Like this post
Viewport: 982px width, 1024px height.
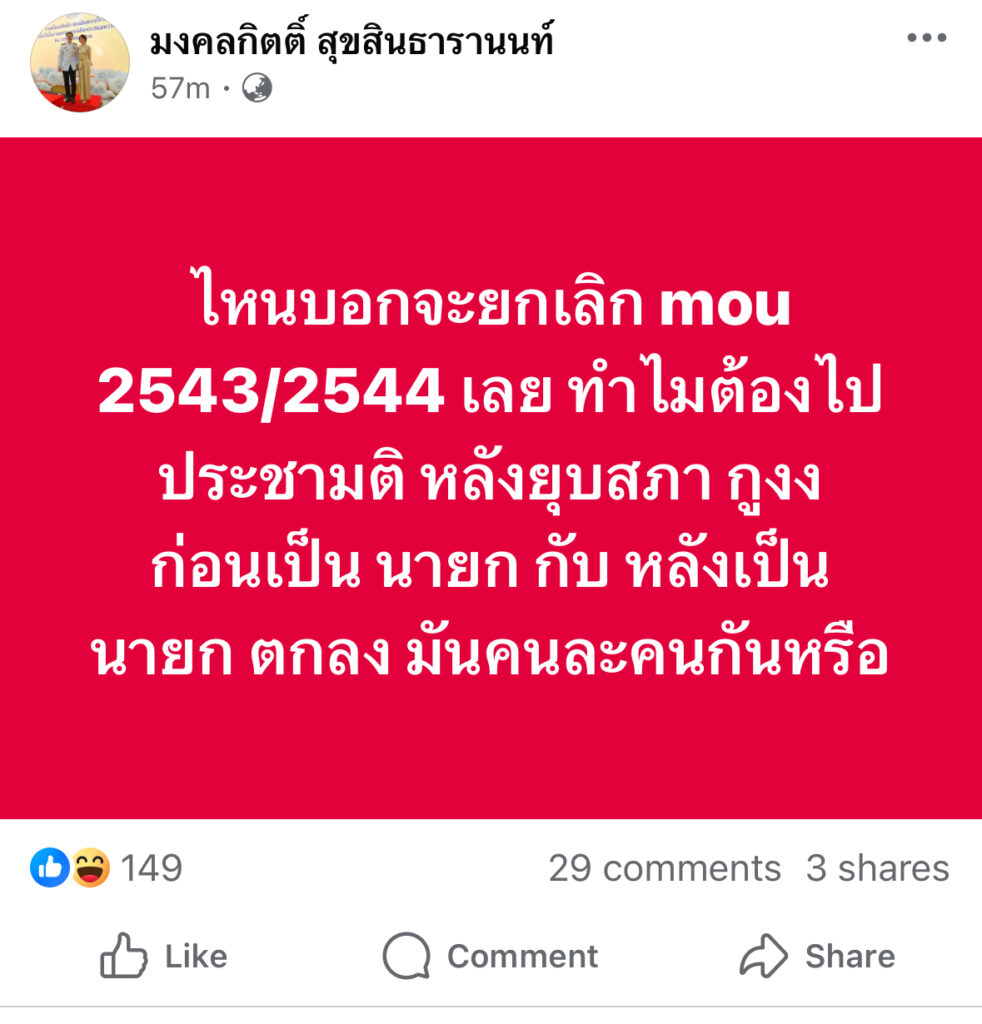[x=164, y=956]
